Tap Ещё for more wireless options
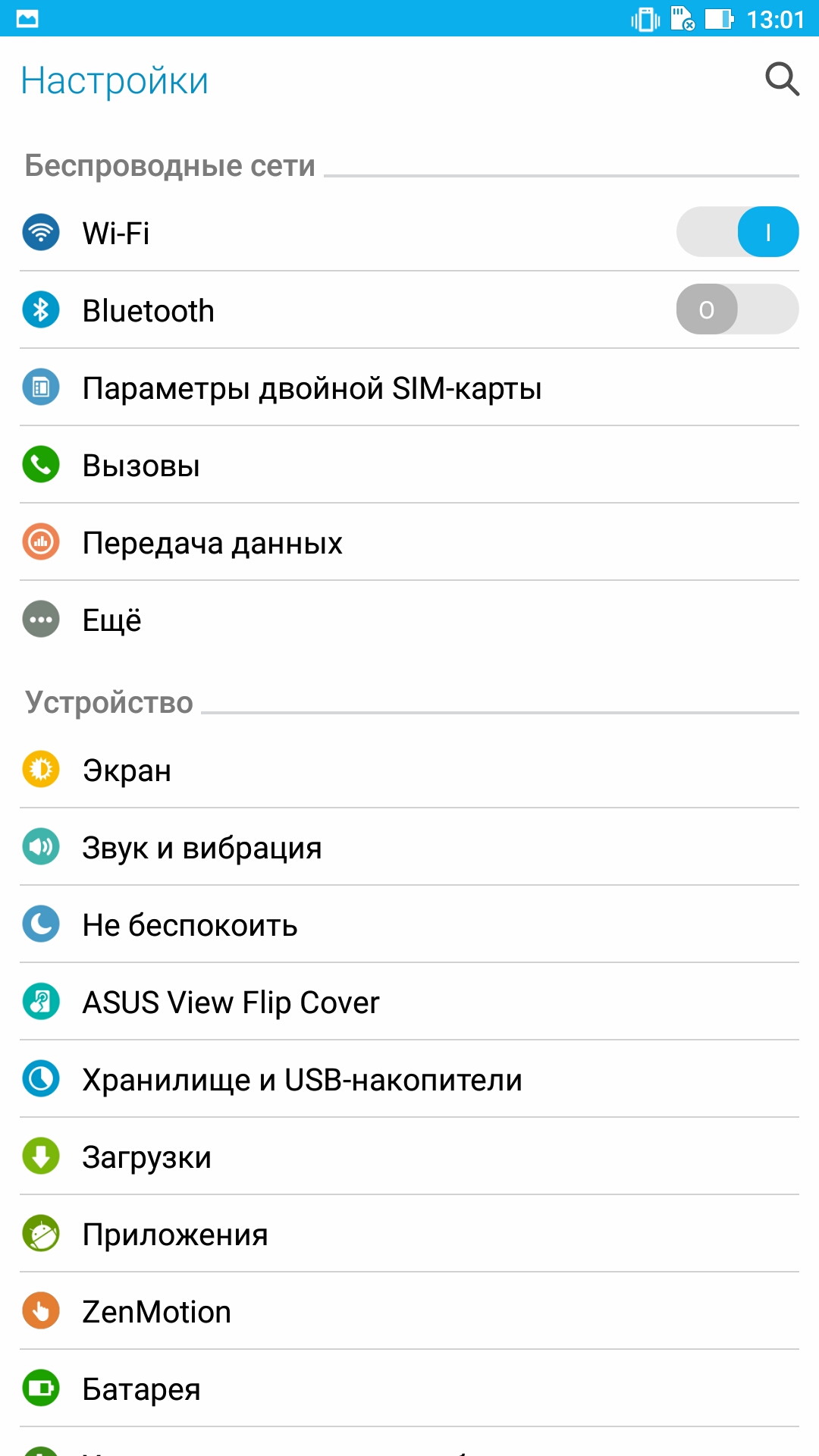This screenshot has width=819, height=1456. click(x=409, y=620)
